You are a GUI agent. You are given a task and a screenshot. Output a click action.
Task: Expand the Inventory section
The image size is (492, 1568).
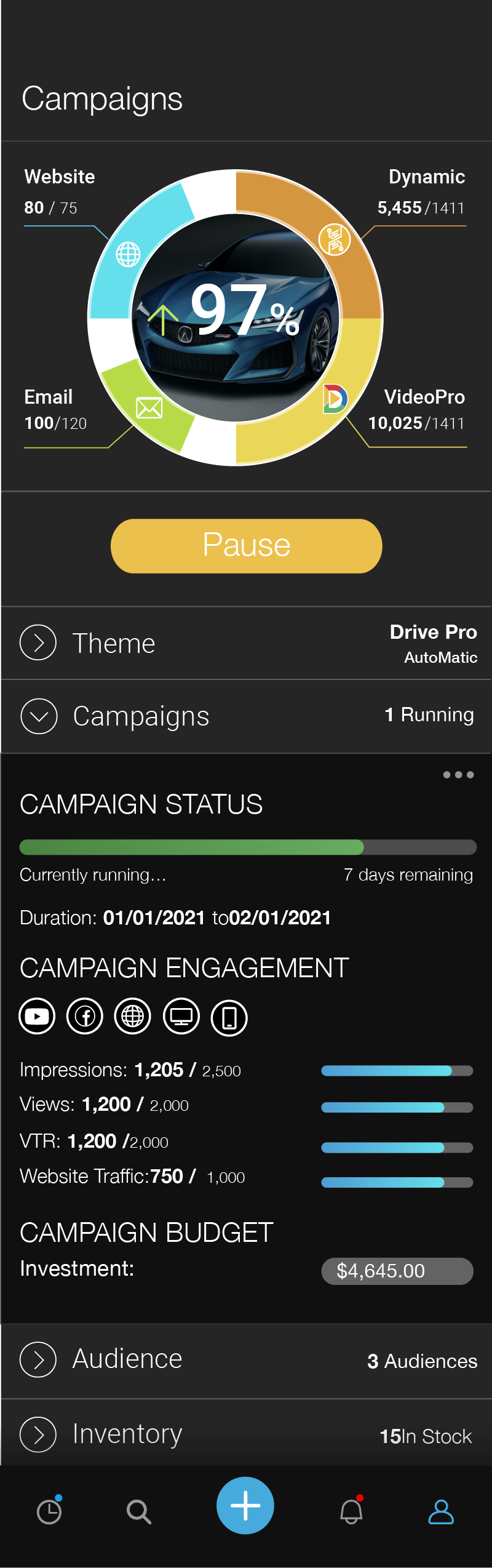tap(38, 1434)
